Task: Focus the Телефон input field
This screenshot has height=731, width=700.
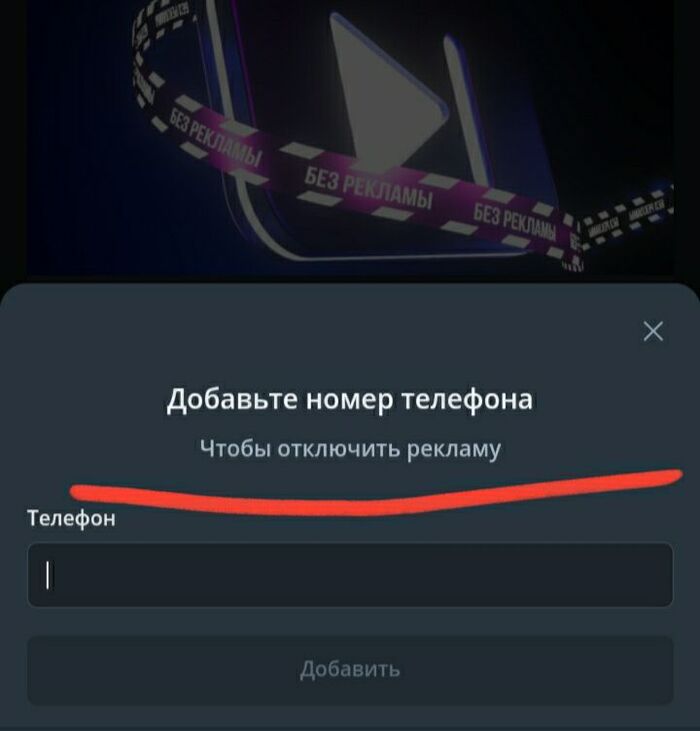Action: 350,575
